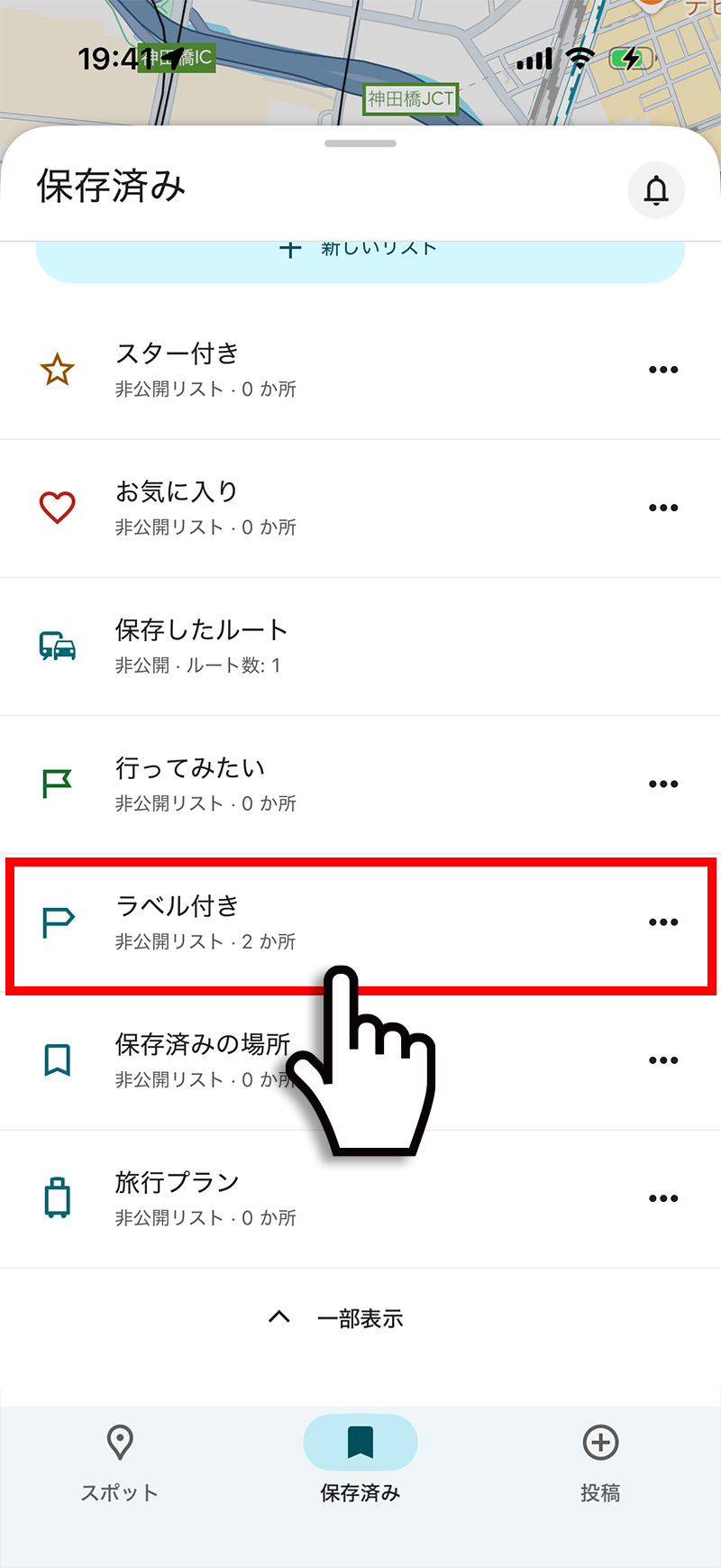Click the vehicles icon next to 保存したルート

click(x=57, y=646)
